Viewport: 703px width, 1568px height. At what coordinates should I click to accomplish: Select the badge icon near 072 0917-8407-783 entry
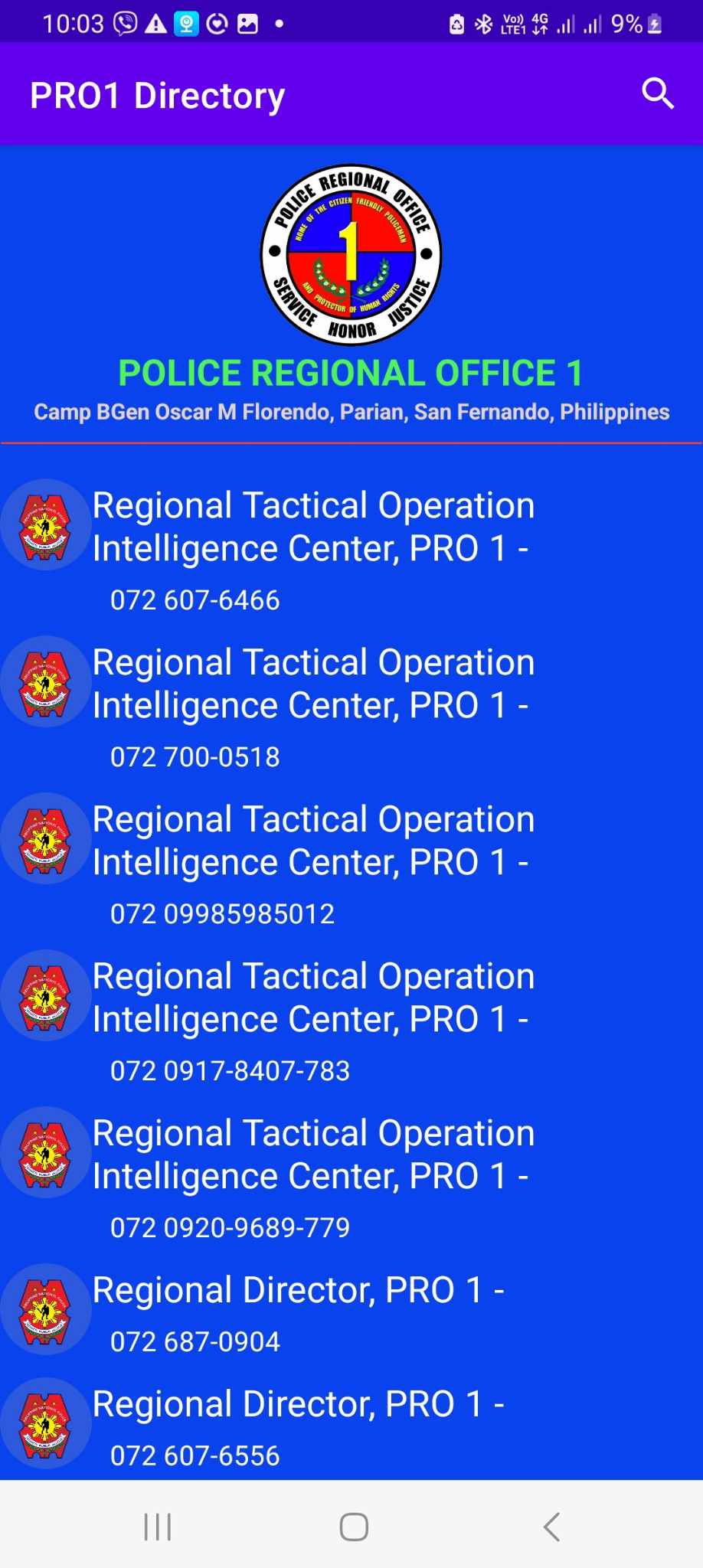click(x=45, y=995)
